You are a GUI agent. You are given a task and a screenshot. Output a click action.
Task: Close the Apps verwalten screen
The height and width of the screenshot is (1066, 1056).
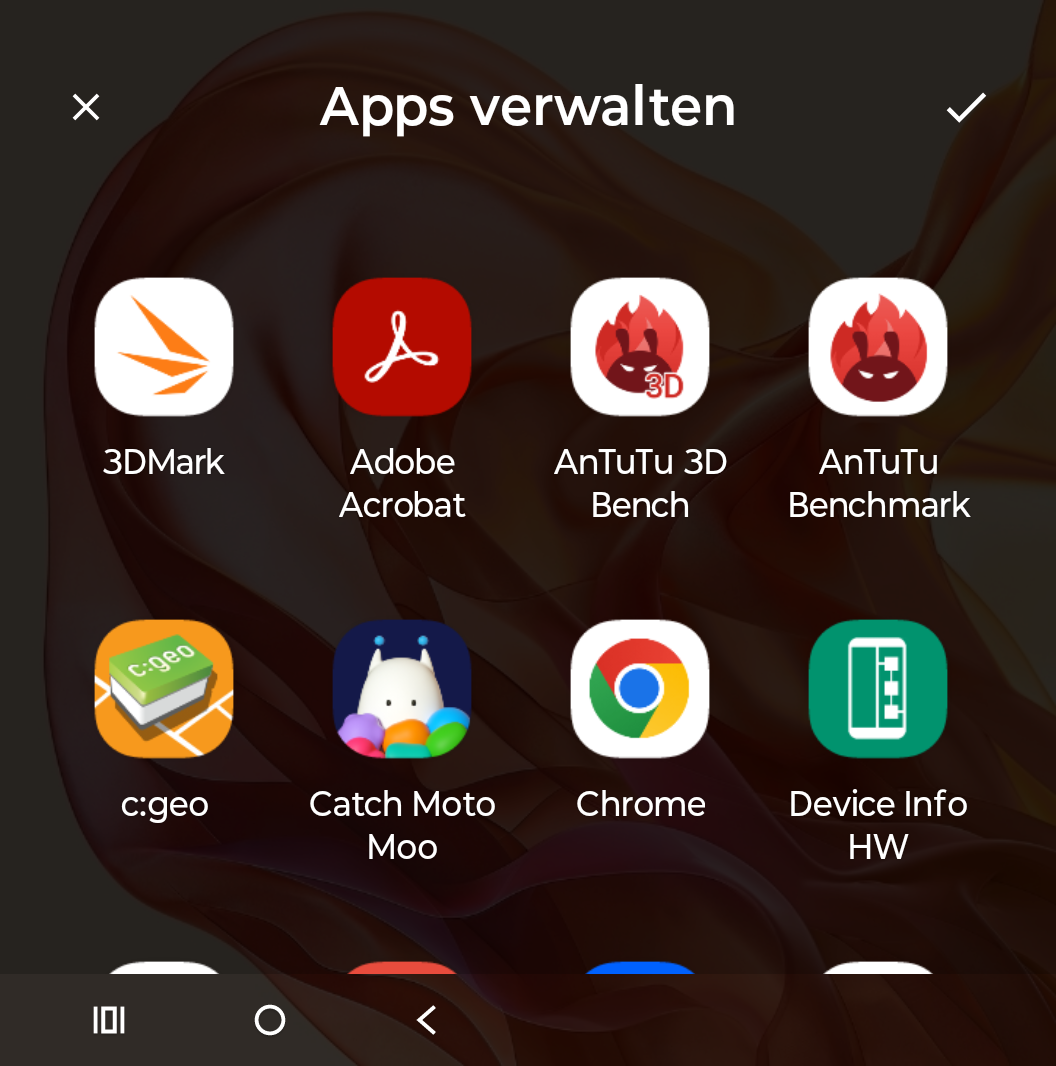tap(86, 107)
